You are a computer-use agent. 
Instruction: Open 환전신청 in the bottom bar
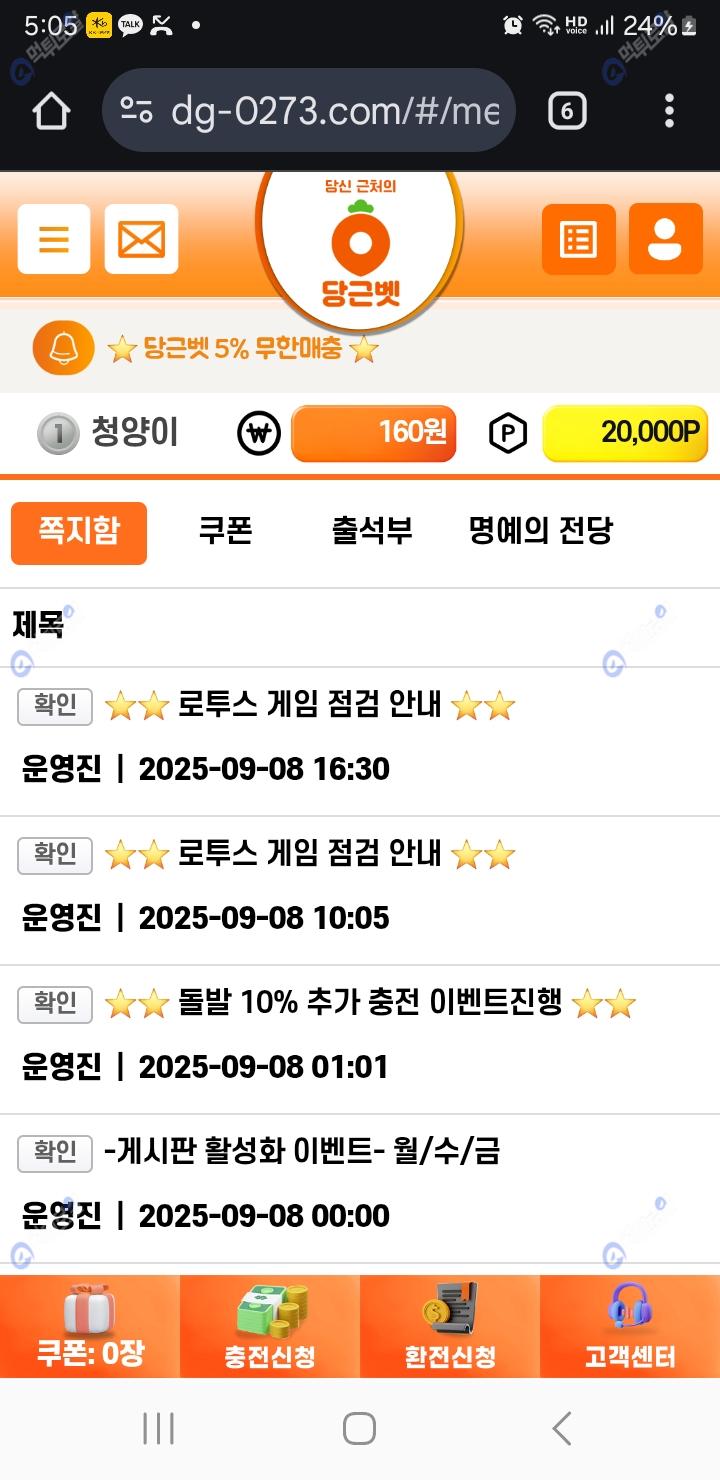point(450,1326)
